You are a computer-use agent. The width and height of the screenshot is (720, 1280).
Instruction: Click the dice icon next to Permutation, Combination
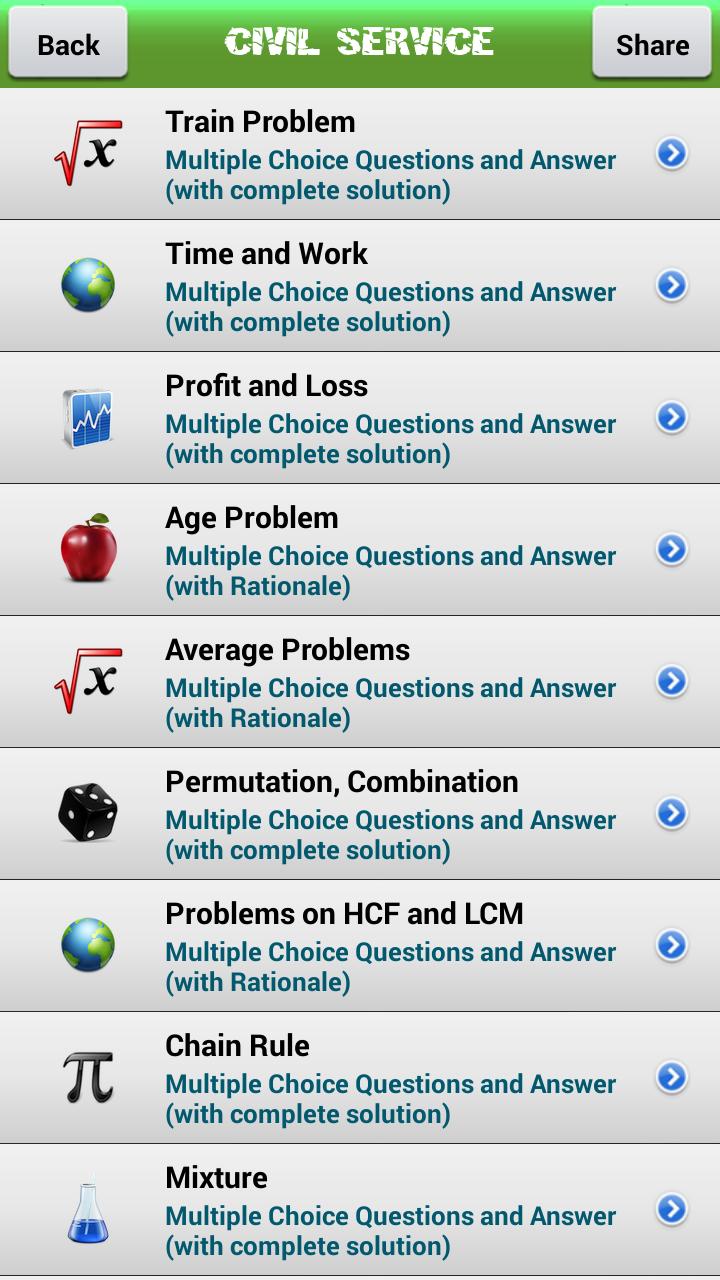click(x=88, y=812)
